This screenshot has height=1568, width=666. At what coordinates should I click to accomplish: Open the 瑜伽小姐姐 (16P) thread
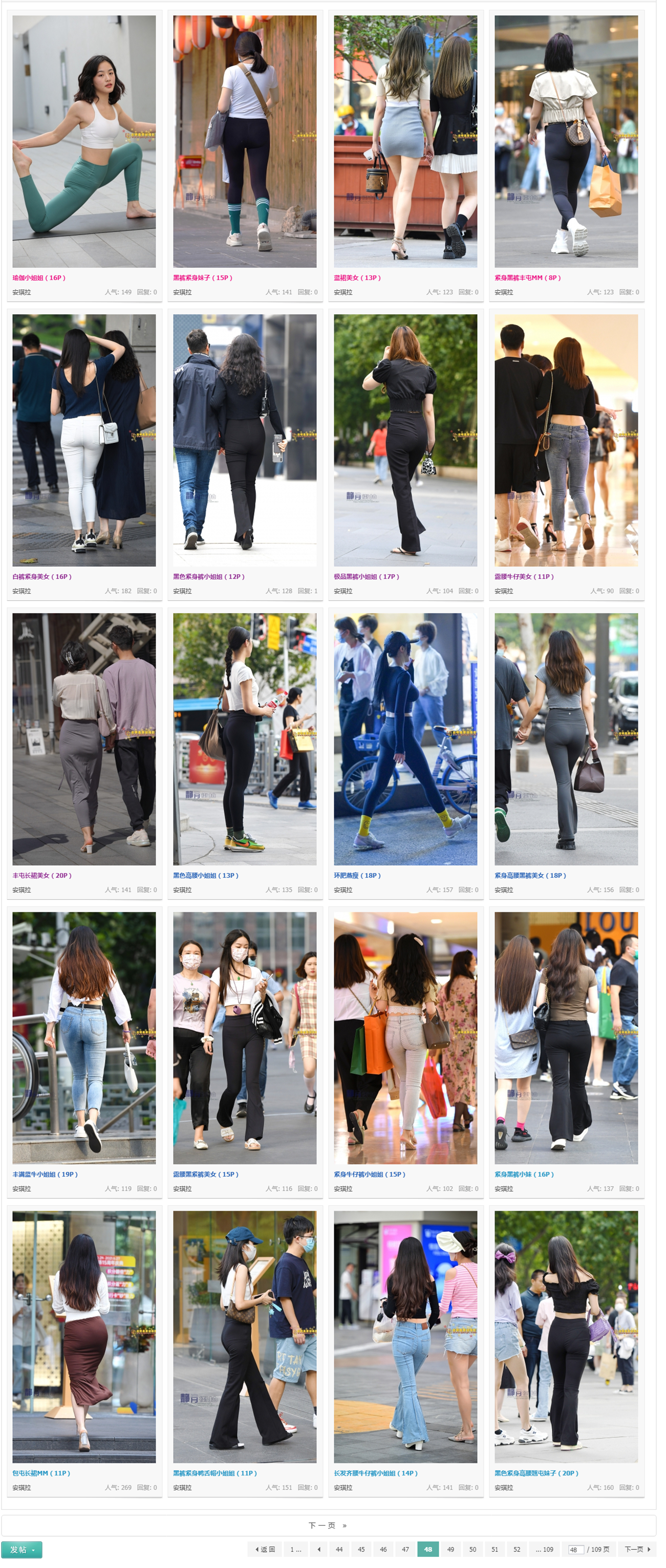(39, 277)
